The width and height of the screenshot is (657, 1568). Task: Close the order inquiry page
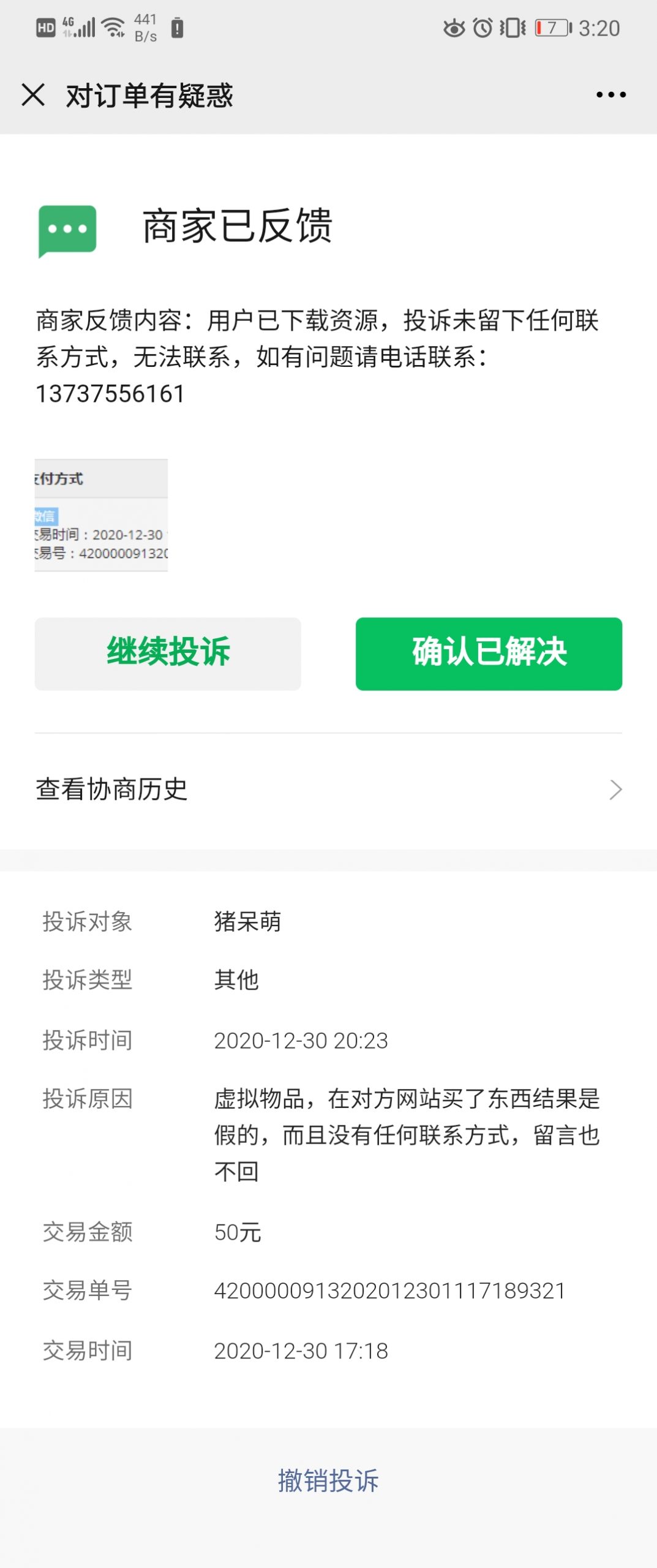(33, 95)
